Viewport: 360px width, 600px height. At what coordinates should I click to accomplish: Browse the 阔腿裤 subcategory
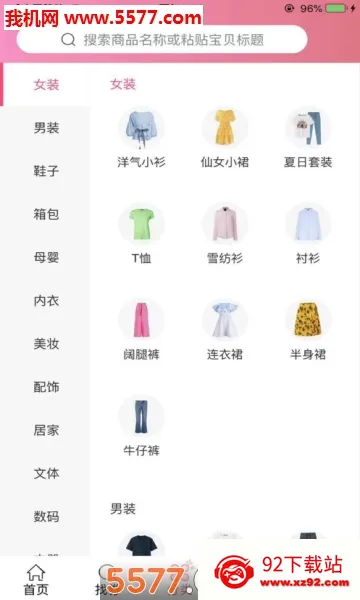tap(141, 330)
